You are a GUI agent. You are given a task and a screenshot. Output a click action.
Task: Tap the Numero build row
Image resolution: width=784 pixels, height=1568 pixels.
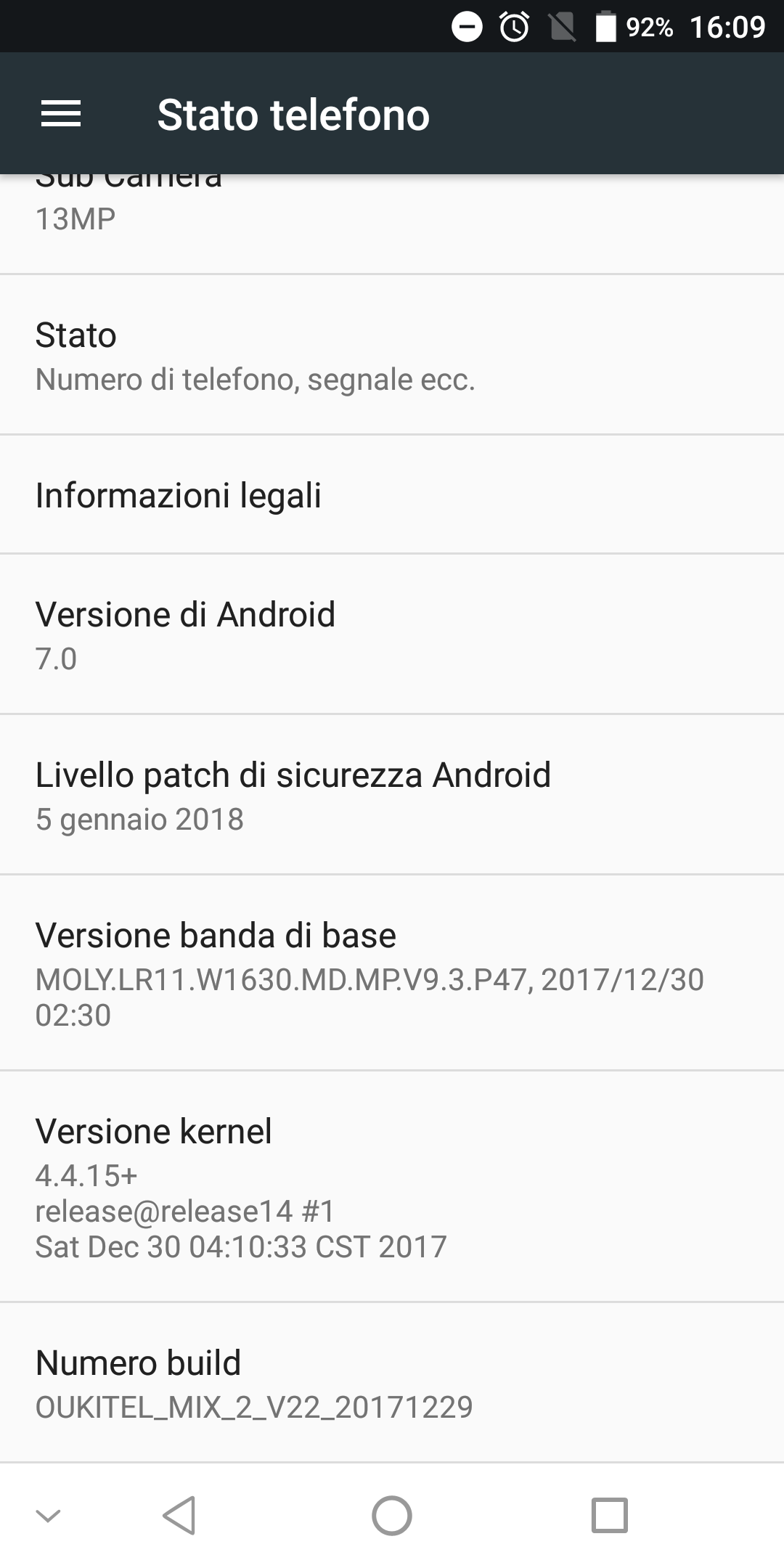[x=392, y=1383]
